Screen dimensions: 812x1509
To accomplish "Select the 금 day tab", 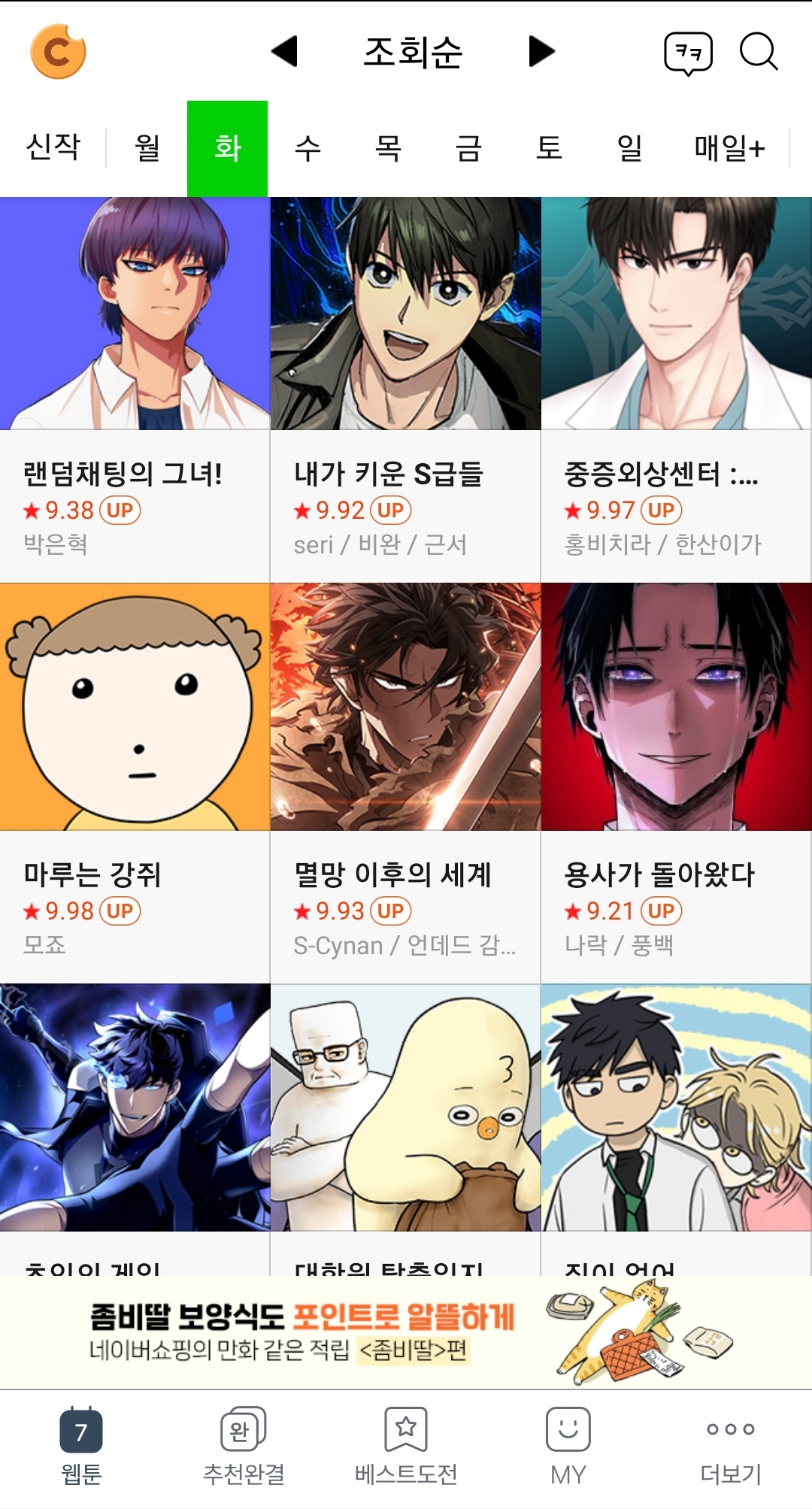I will point(468,147).
